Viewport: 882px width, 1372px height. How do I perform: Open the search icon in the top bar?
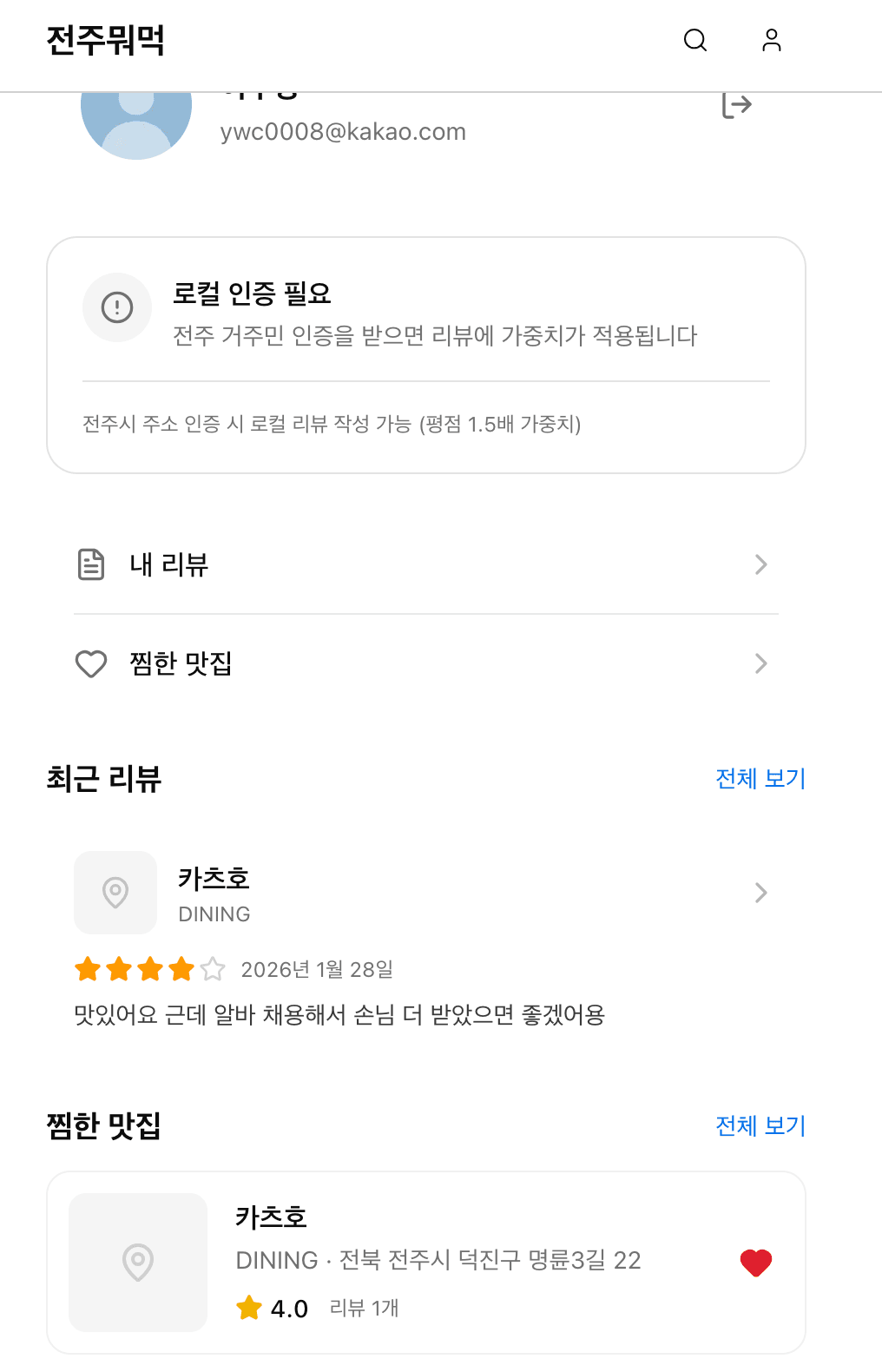[x=694, y=41]
